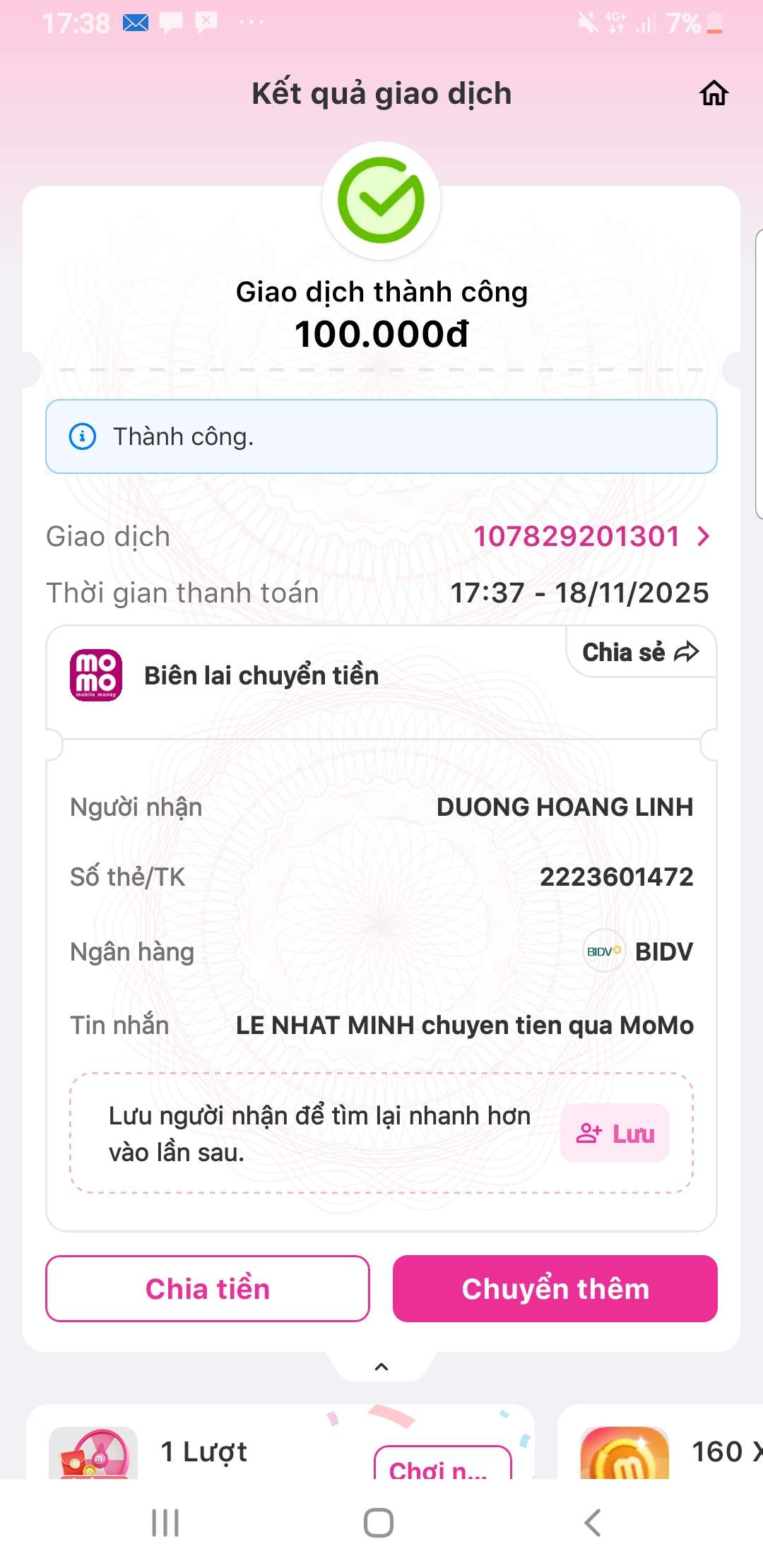Open transaction 107829201301 details
Screen dimensions: 763x1568
[592, 536]
